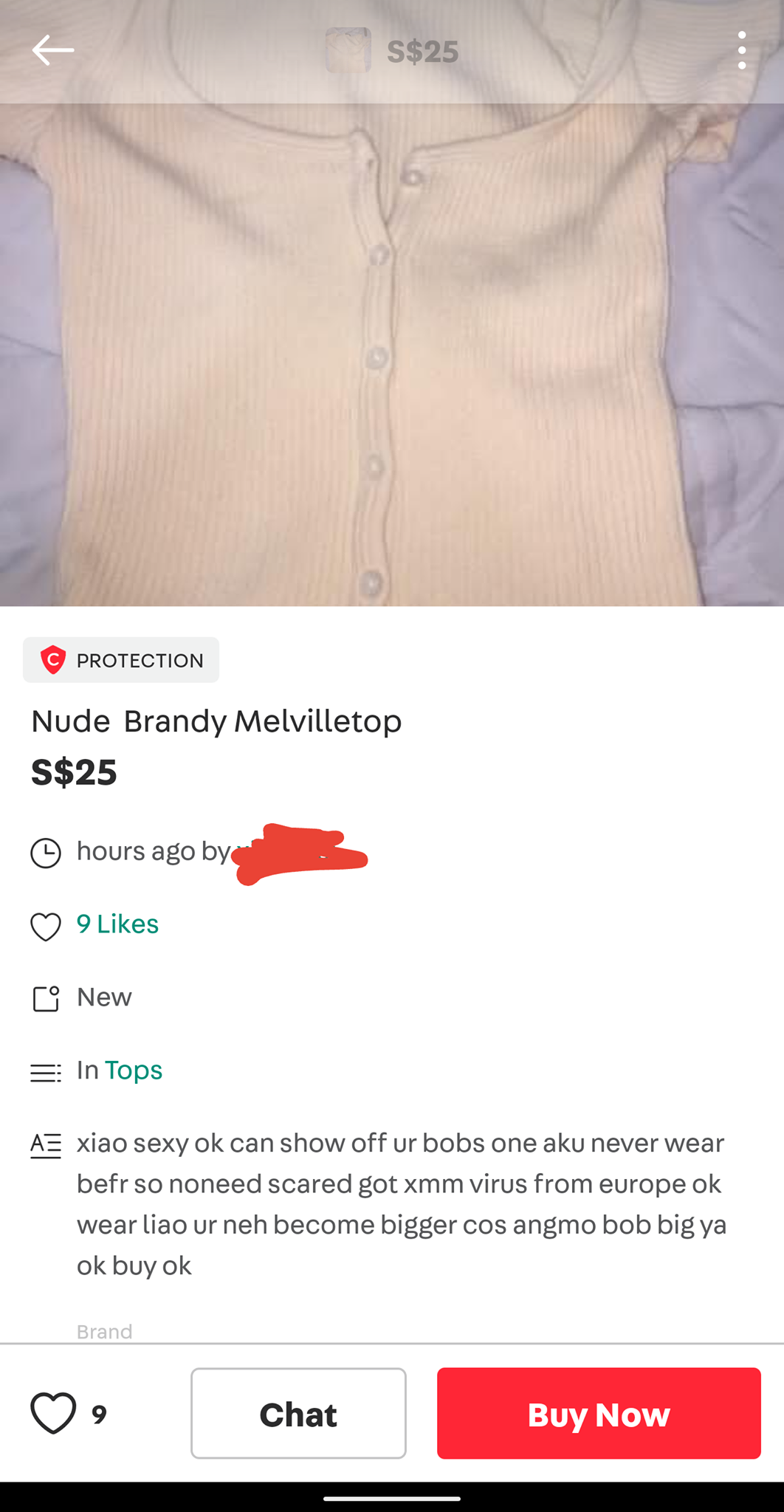Viewport: 784px width, 1512px height.
Task: Tap Buy Now for S$25
Action: tap(599, 1413)
